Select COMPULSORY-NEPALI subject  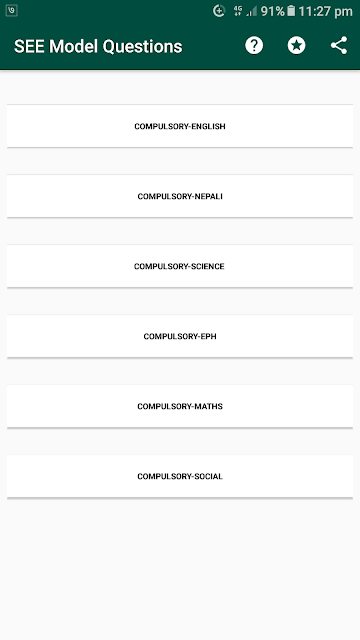click(180, 196)
